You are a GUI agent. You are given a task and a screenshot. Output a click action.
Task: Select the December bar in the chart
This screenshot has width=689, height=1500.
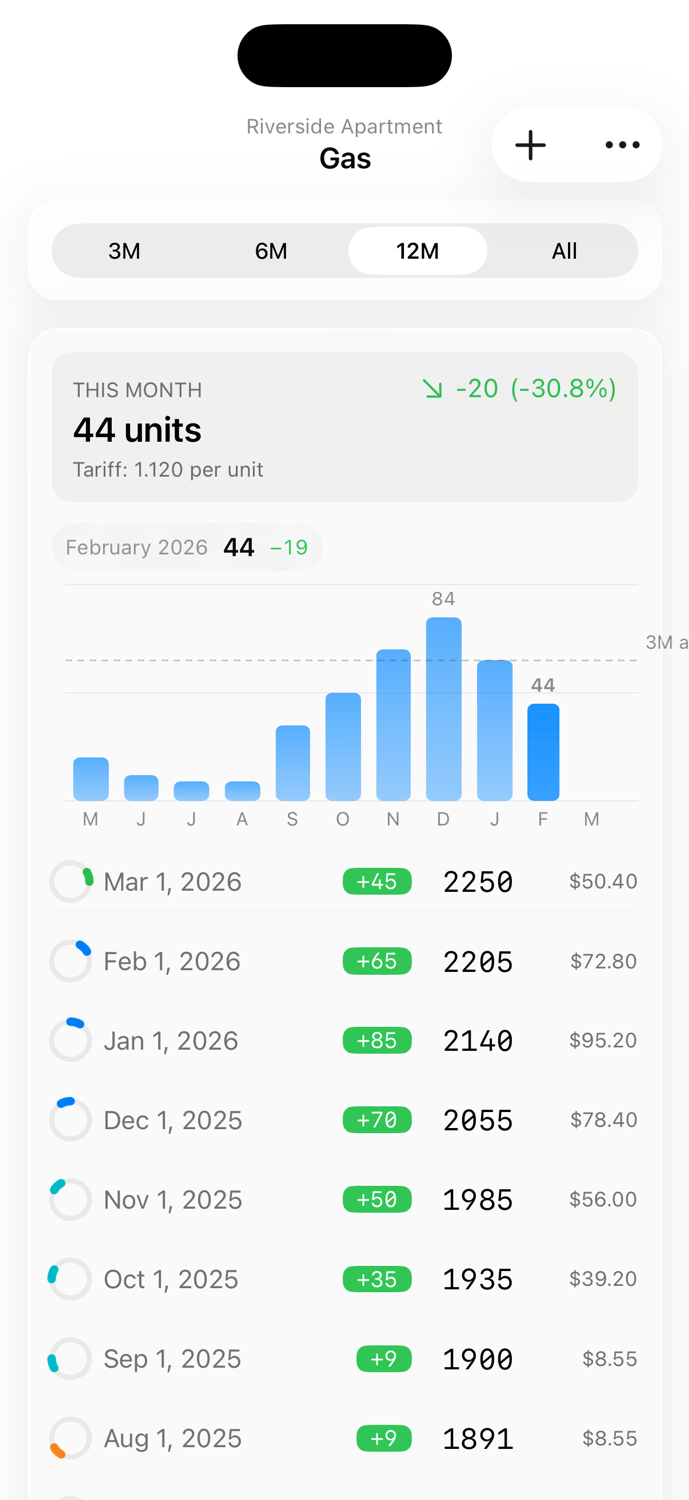[443, 710]
